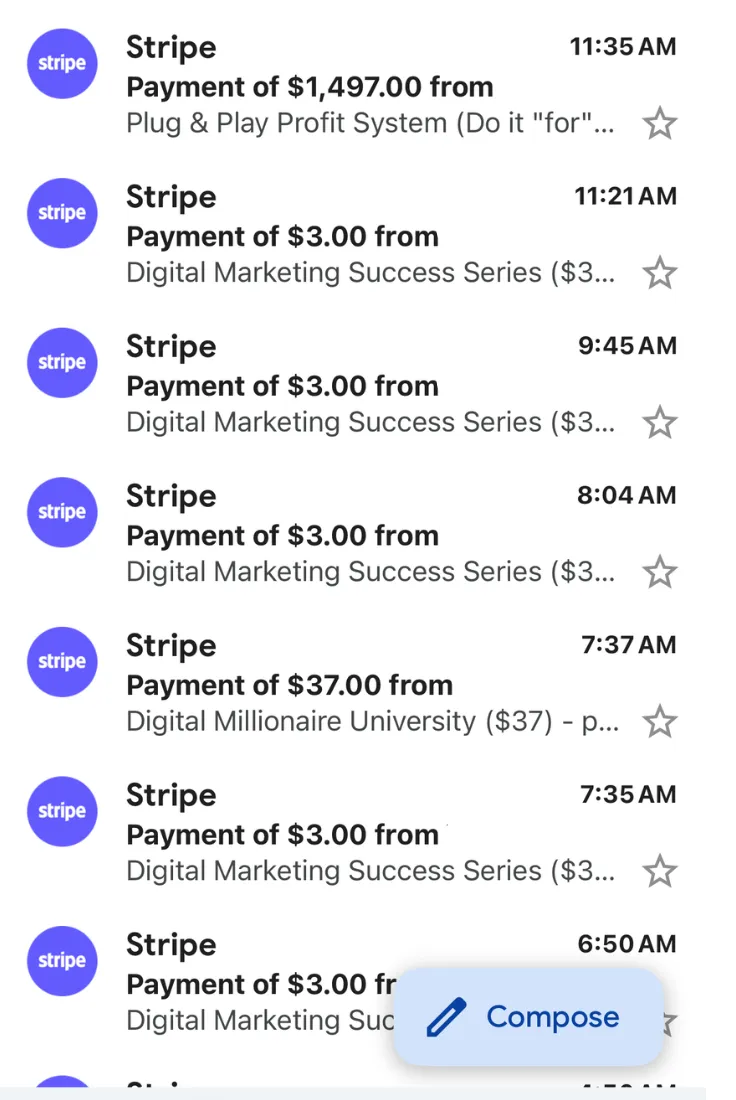This screenshot has width=736, height=1100.
Task: Star the 11:21 AM Stripe email
Action: click(659, 273)
